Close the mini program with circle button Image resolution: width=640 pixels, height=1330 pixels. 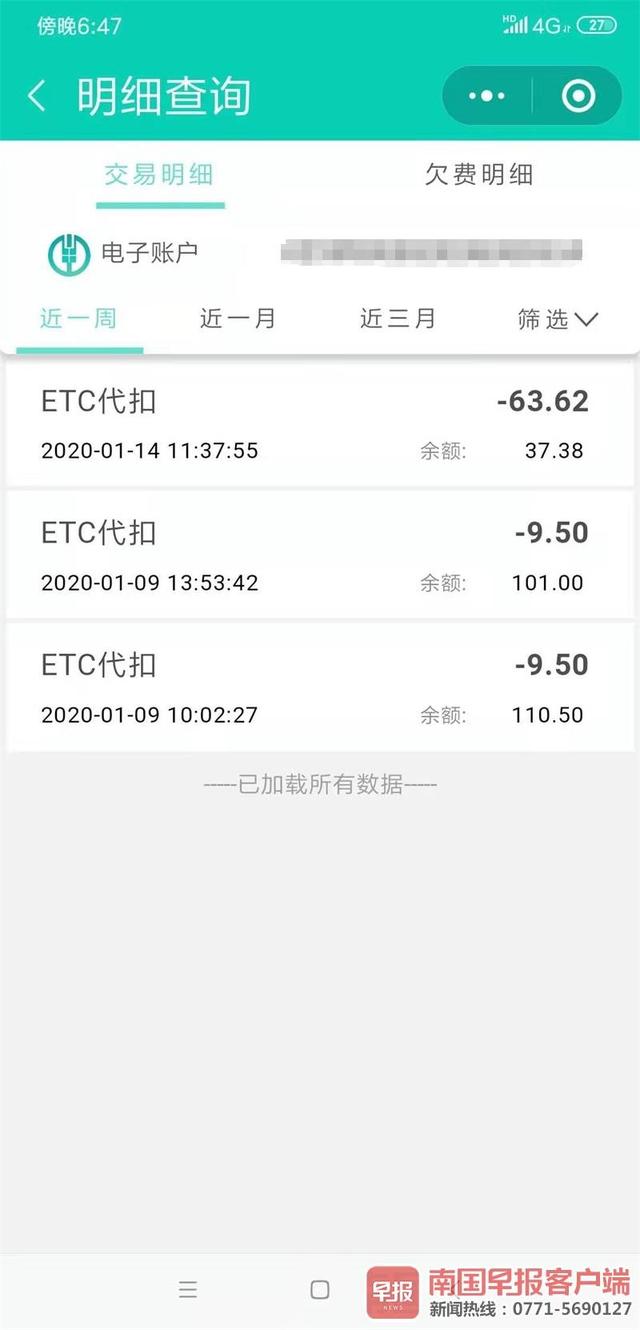click(x=579, y=96)
